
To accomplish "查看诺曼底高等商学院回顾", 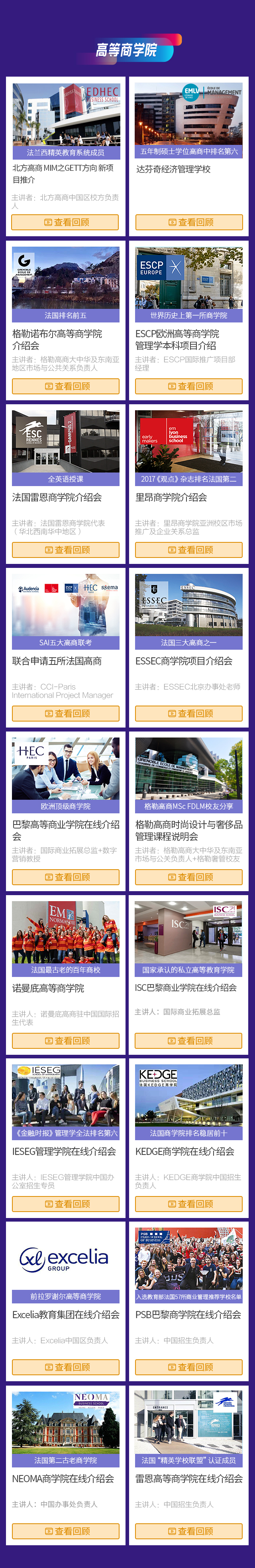I will (66, 1041).
